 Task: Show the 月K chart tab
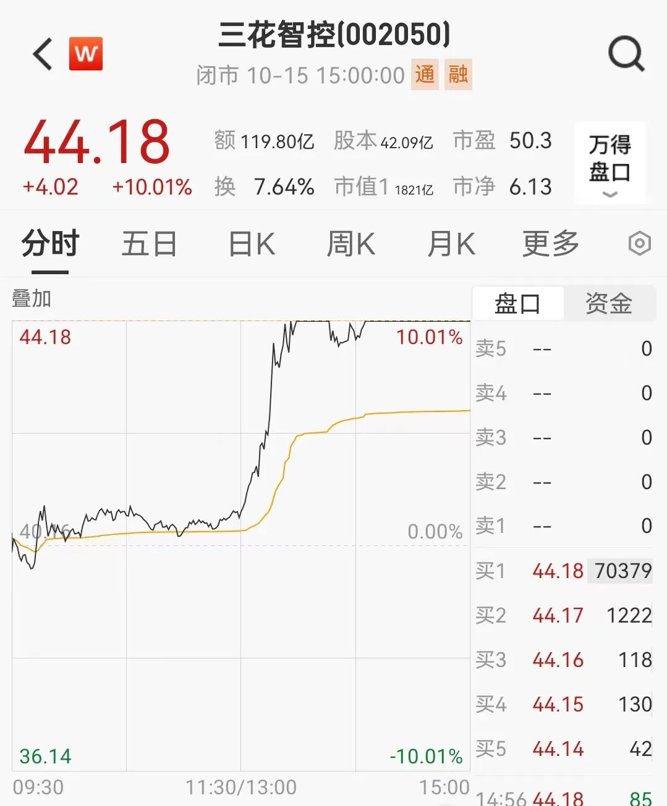click(x=451, y=243)
